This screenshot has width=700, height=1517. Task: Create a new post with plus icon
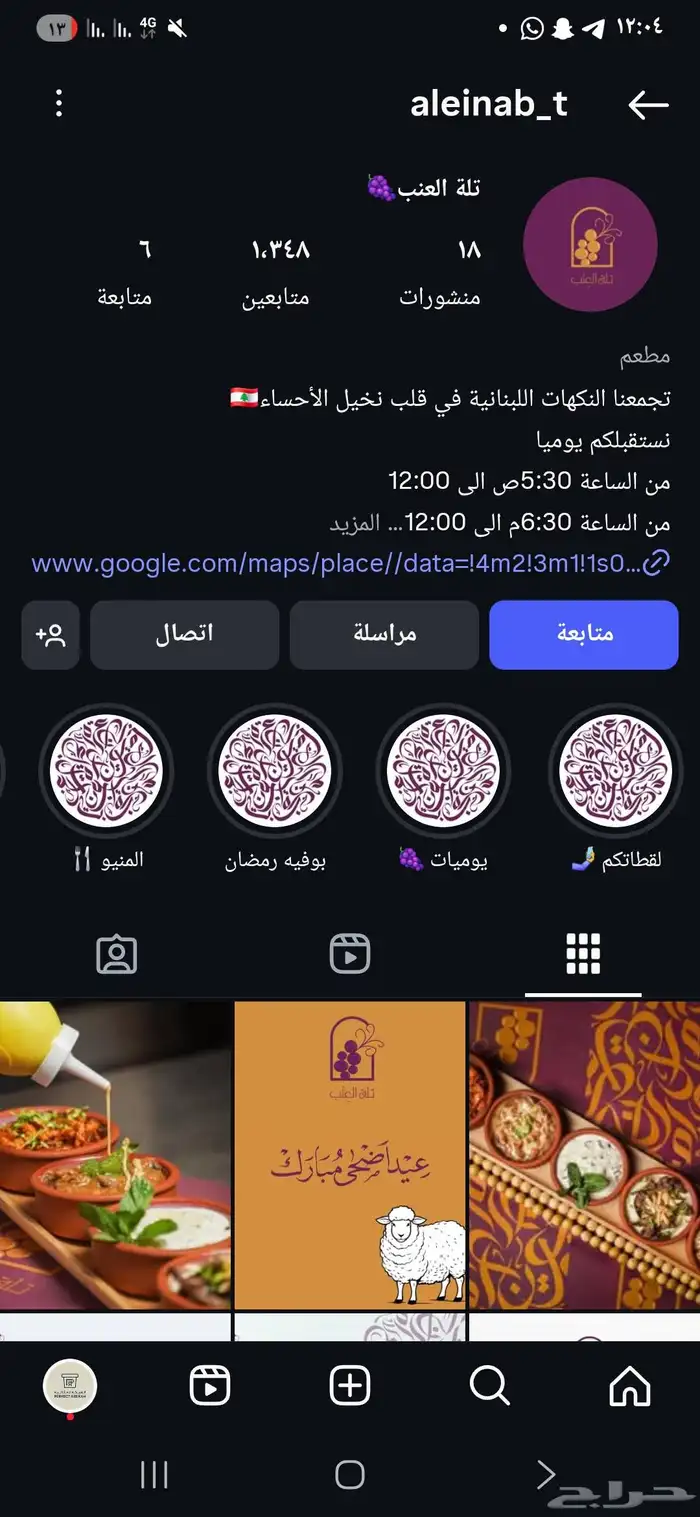(x=350, y=1386)
